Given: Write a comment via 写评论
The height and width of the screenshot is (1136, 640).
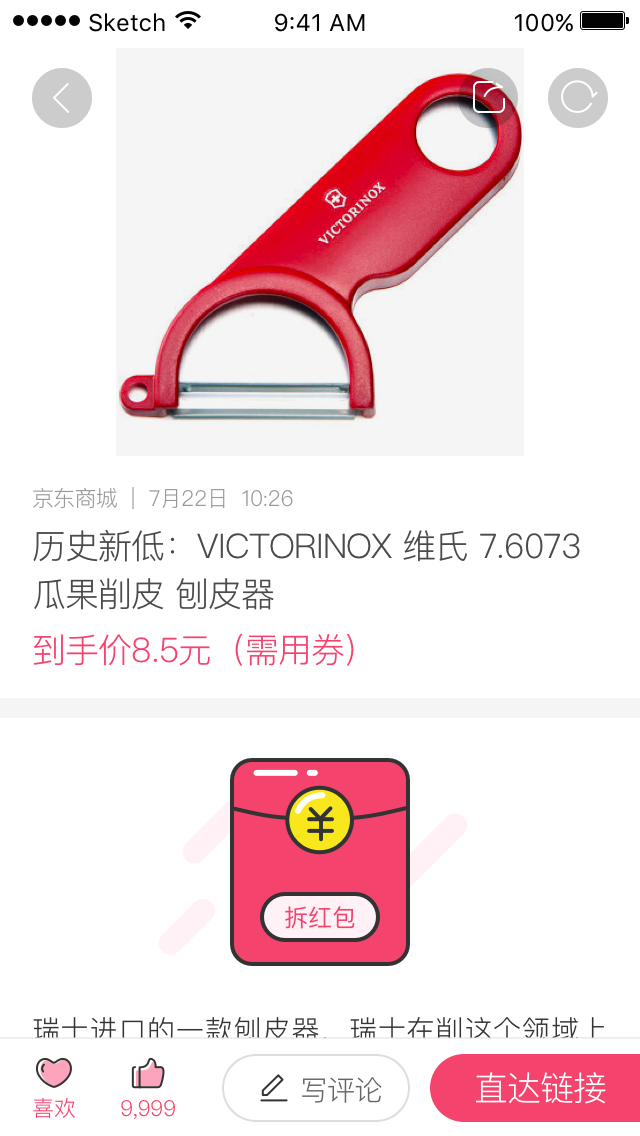Looking at the screenshot, I should tap(316, 1088).
